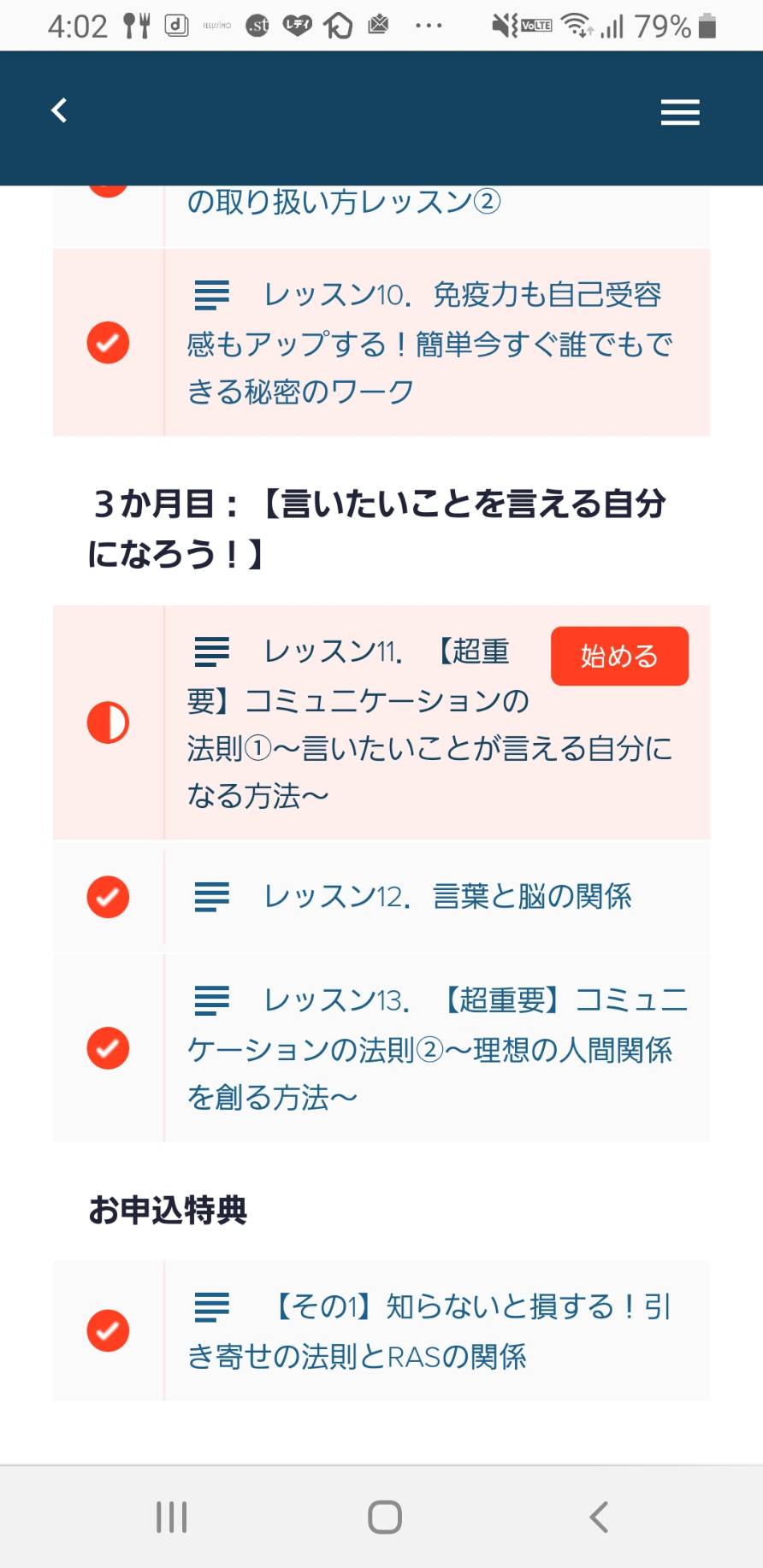Open the partially visible 取り扱い方レッスン② row
Viewport: 763px width, 1568px height.
point(381,215)
